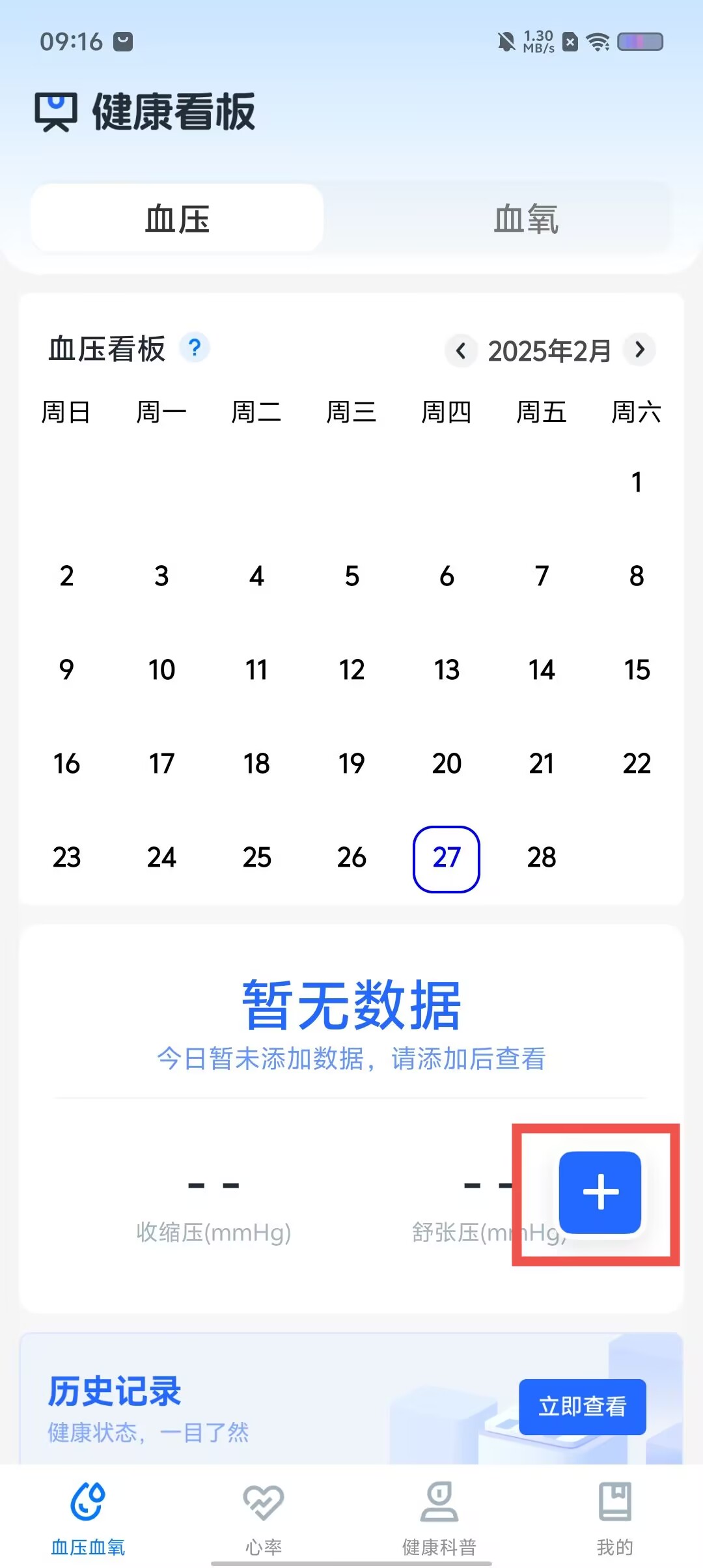Open the 健康科普 tab
The image size is (703, 1568).
[x=439, y=1519]
